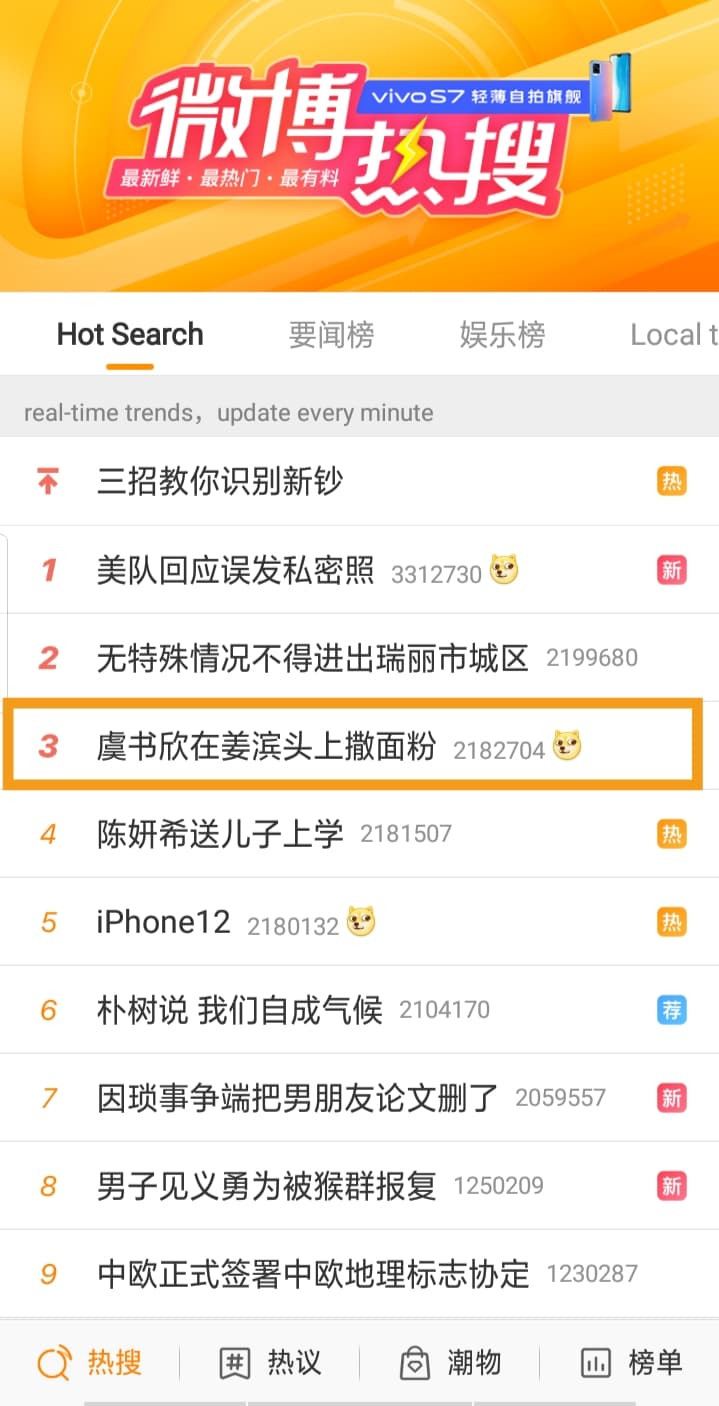The image size is (719, 1406).
Task: View 朴树说 我们自成气候 topic
Action: click(240, 1010)
